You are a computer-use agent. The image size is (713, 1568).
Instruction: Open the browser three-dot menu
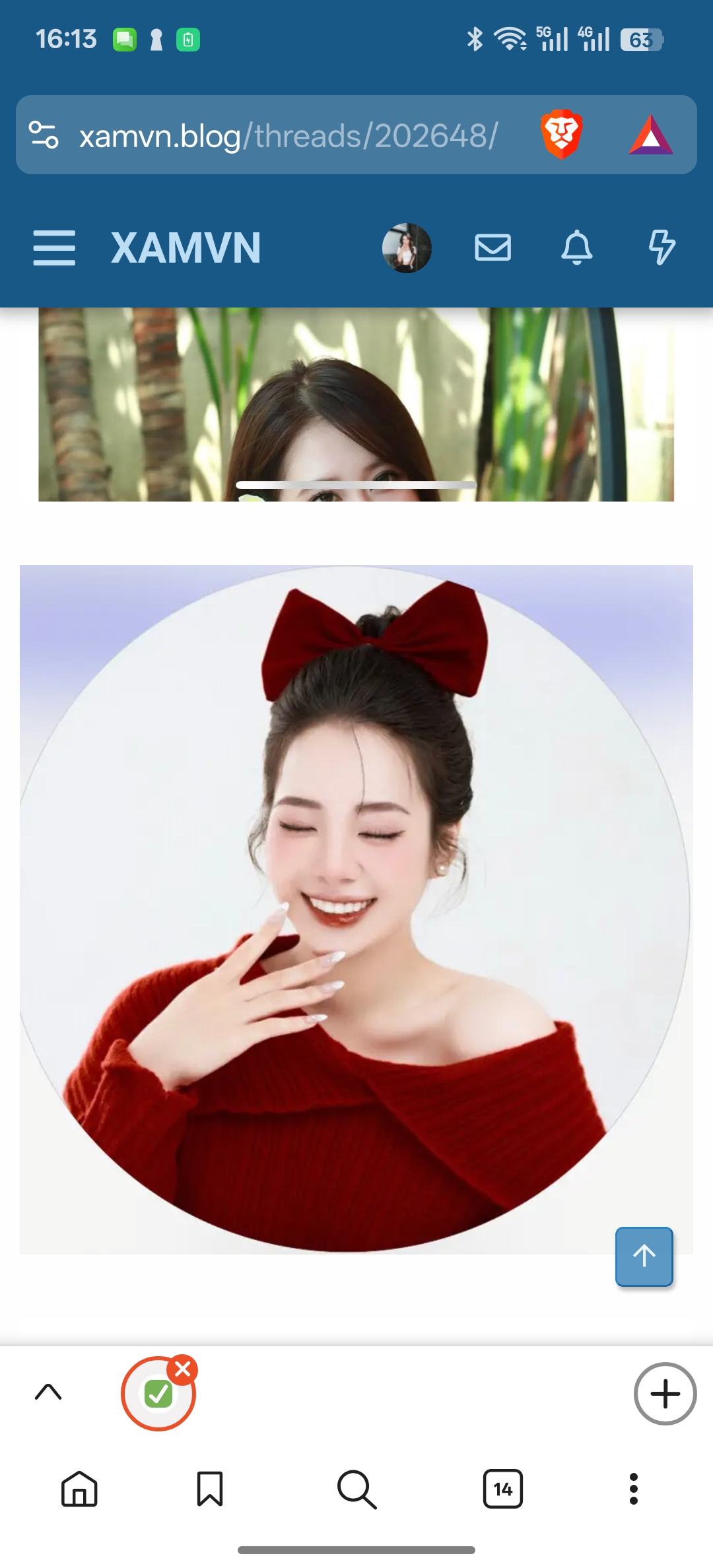634,1489
